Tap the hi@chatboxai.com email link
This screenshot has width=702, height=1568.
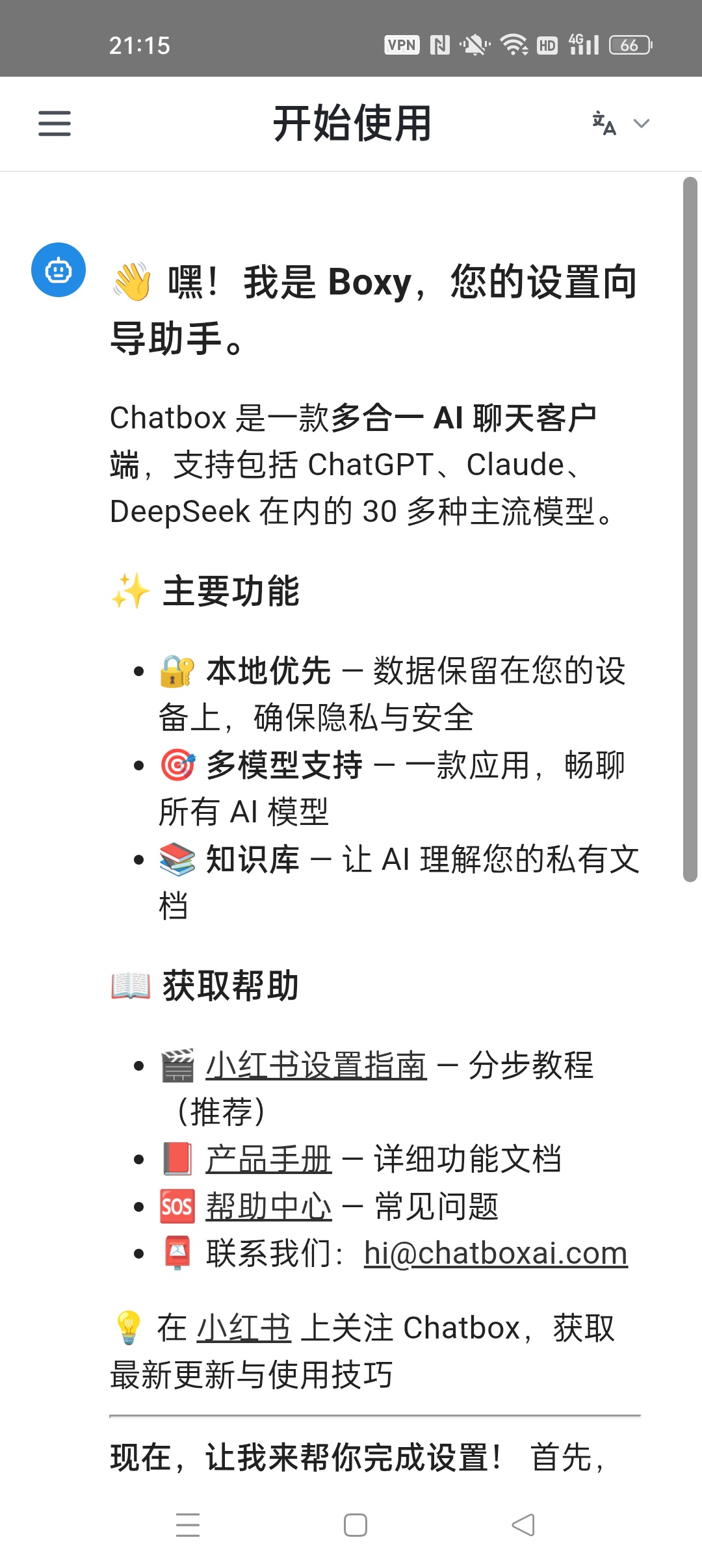coord(496,1253)
